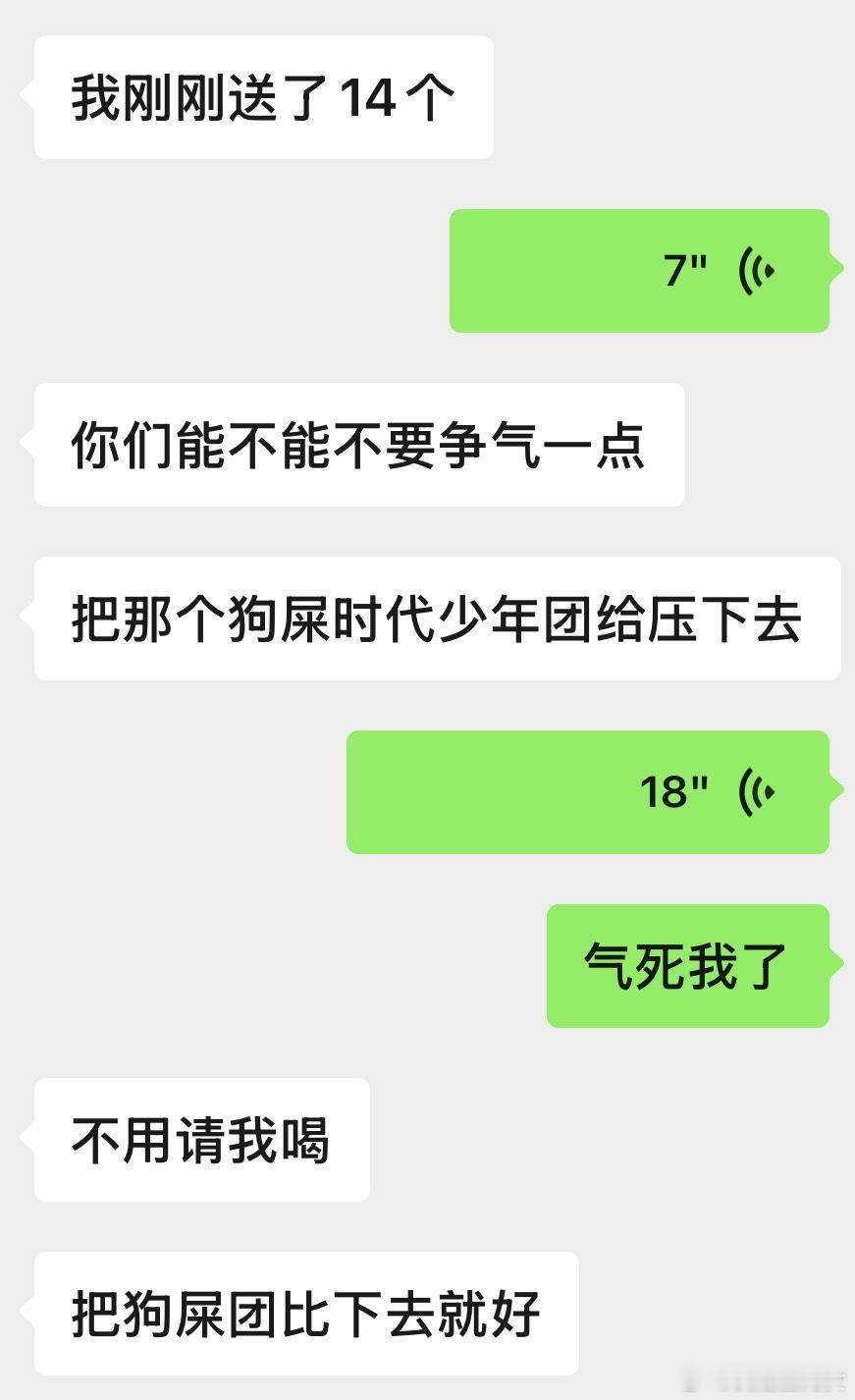Select the message 不用请我喝
855x1400 pixels.
pos(200,1138)
